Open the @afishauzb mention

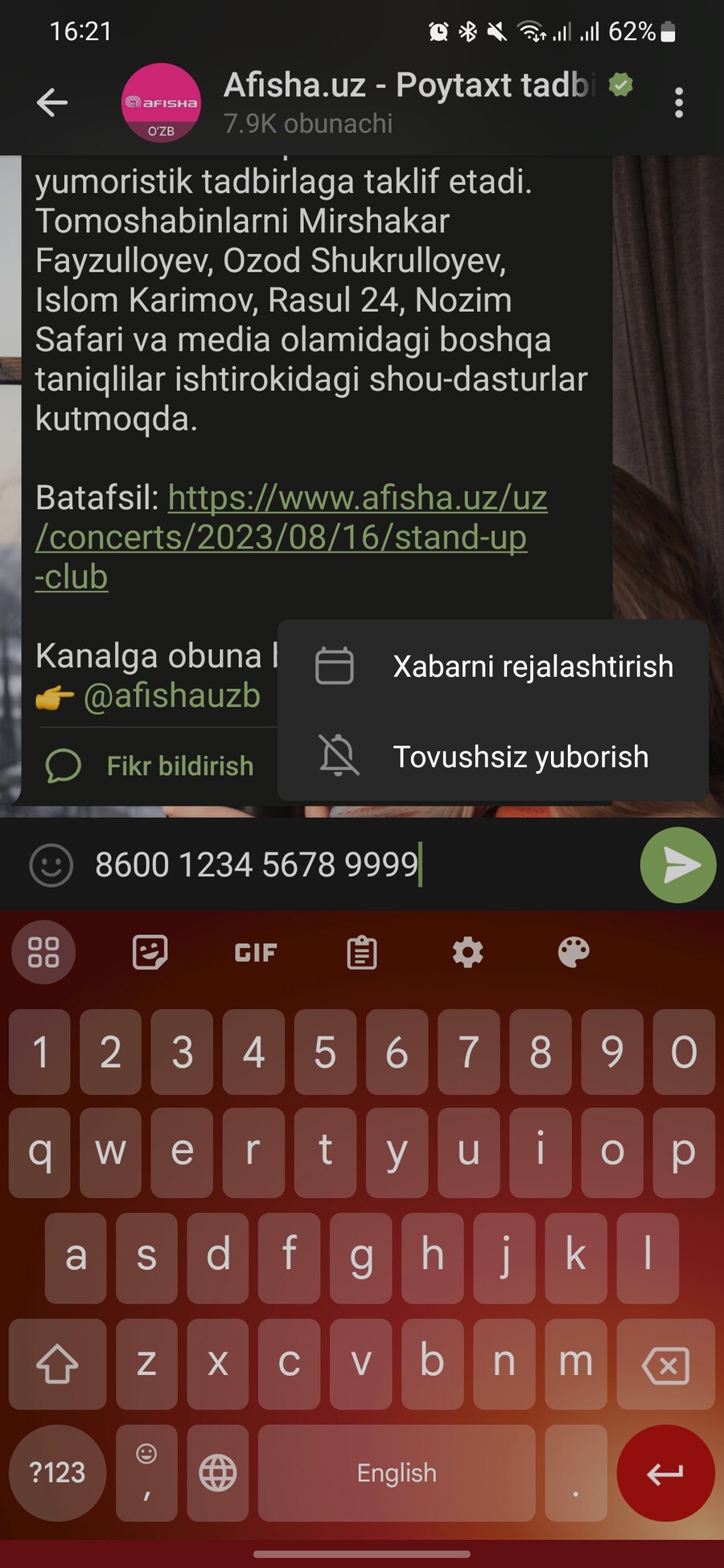[x=171, y=696]
